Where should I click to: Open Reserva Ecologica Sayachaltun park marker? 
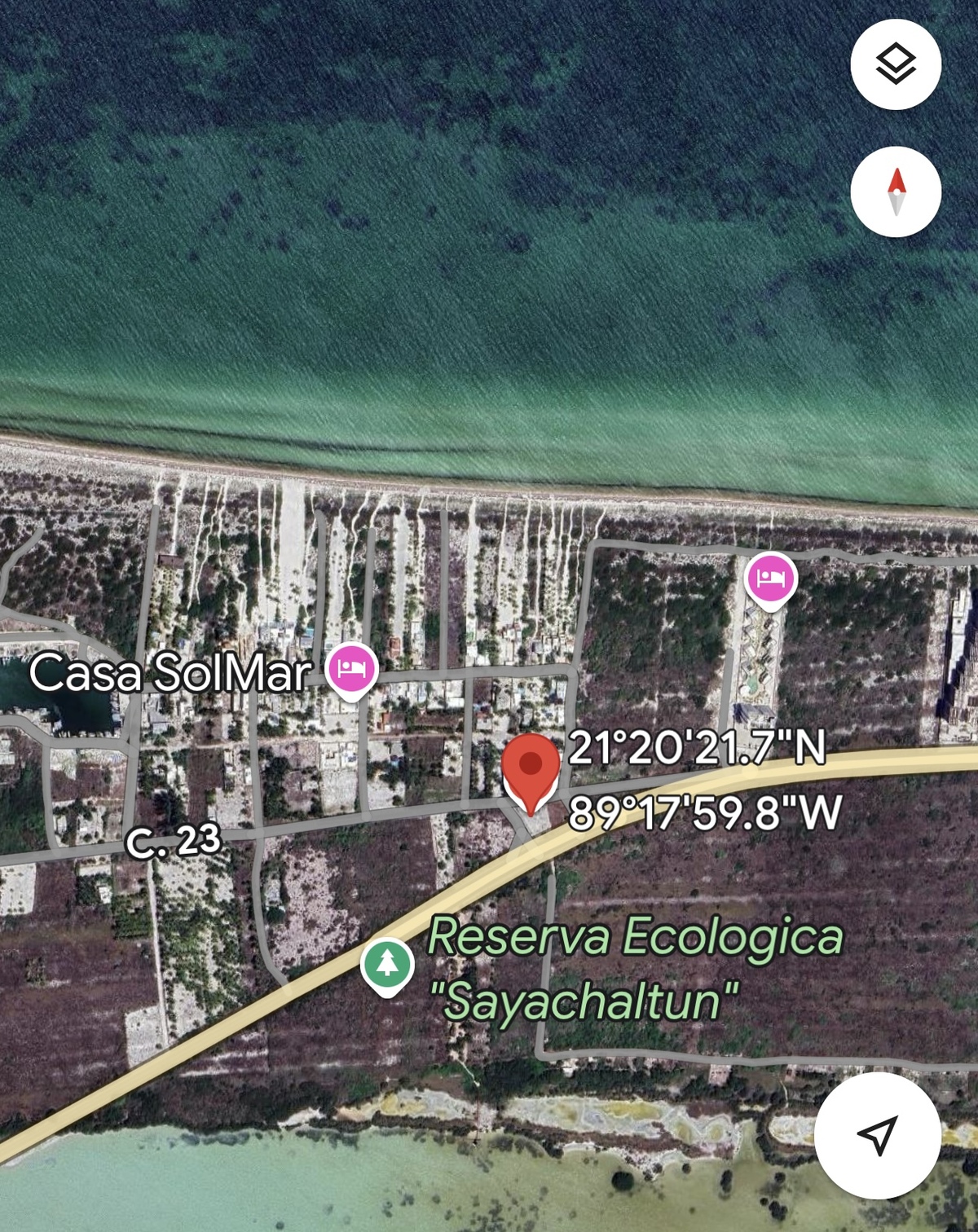tap(387, 964)
